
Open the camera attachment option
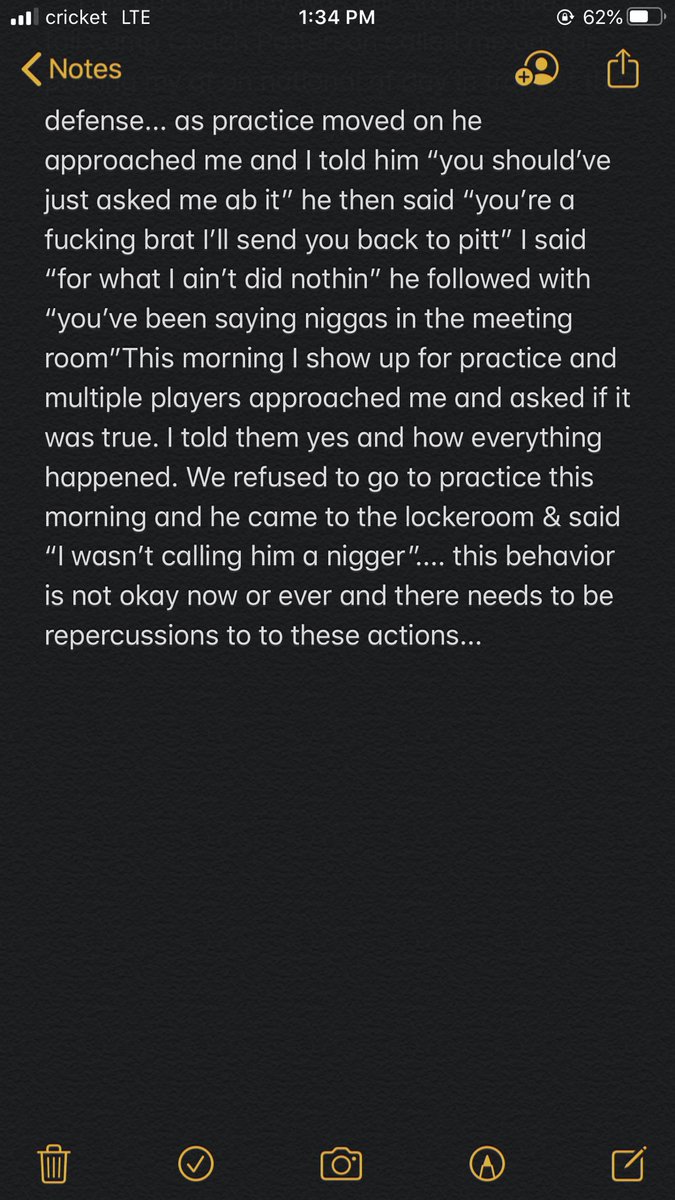[341, 1164]
